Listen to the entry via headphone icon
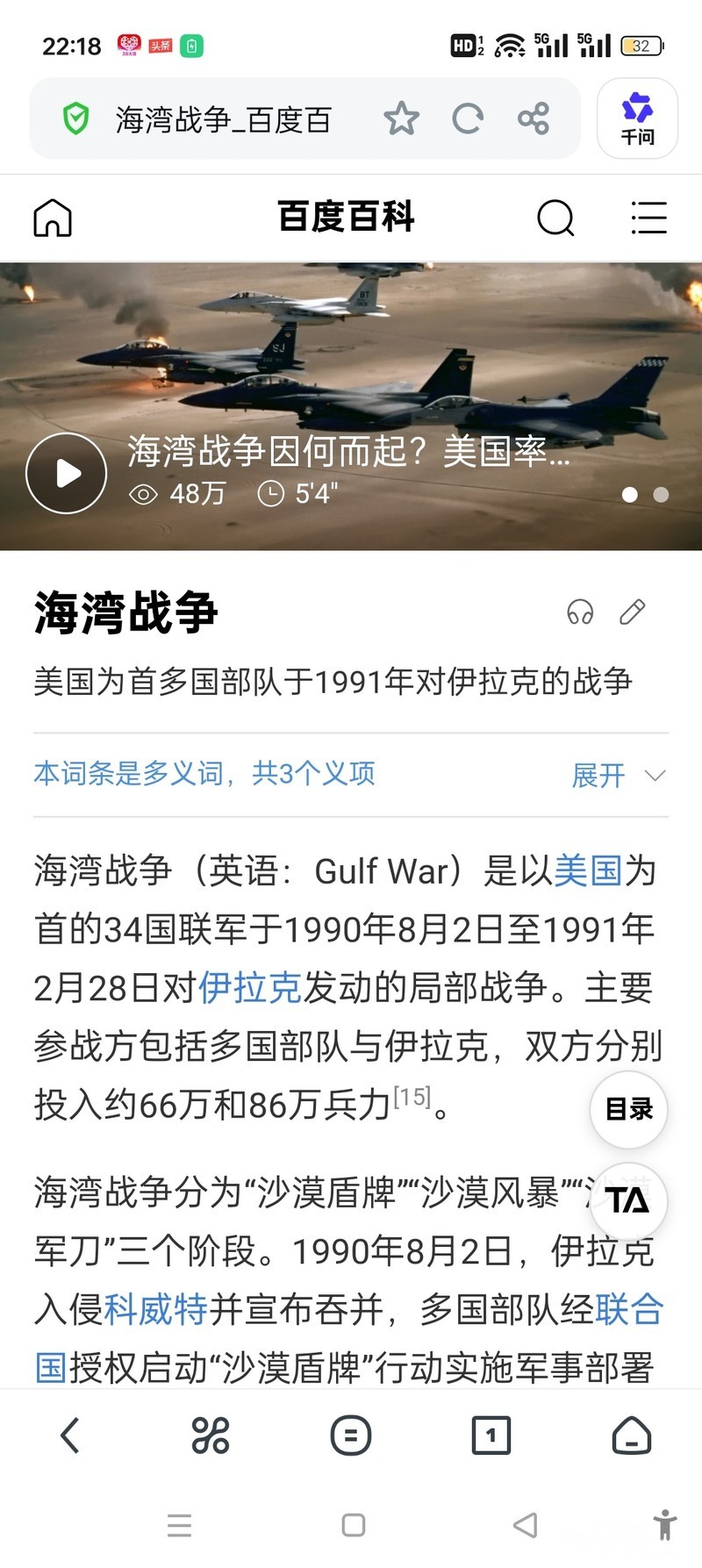 tap(580, 612)
